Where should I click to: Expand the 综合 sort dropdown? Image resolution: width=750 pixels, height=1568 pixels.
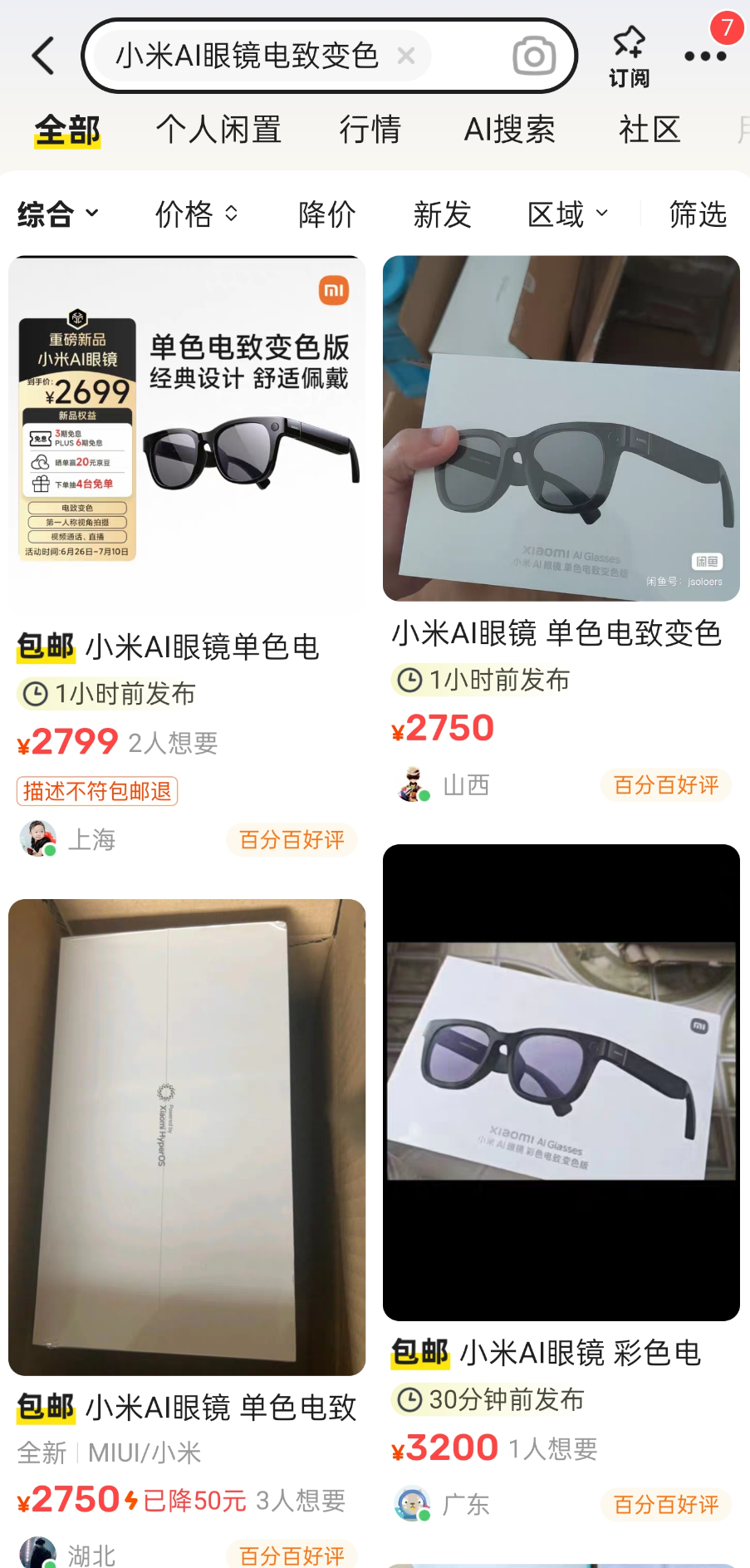click(x=55, y=214)
